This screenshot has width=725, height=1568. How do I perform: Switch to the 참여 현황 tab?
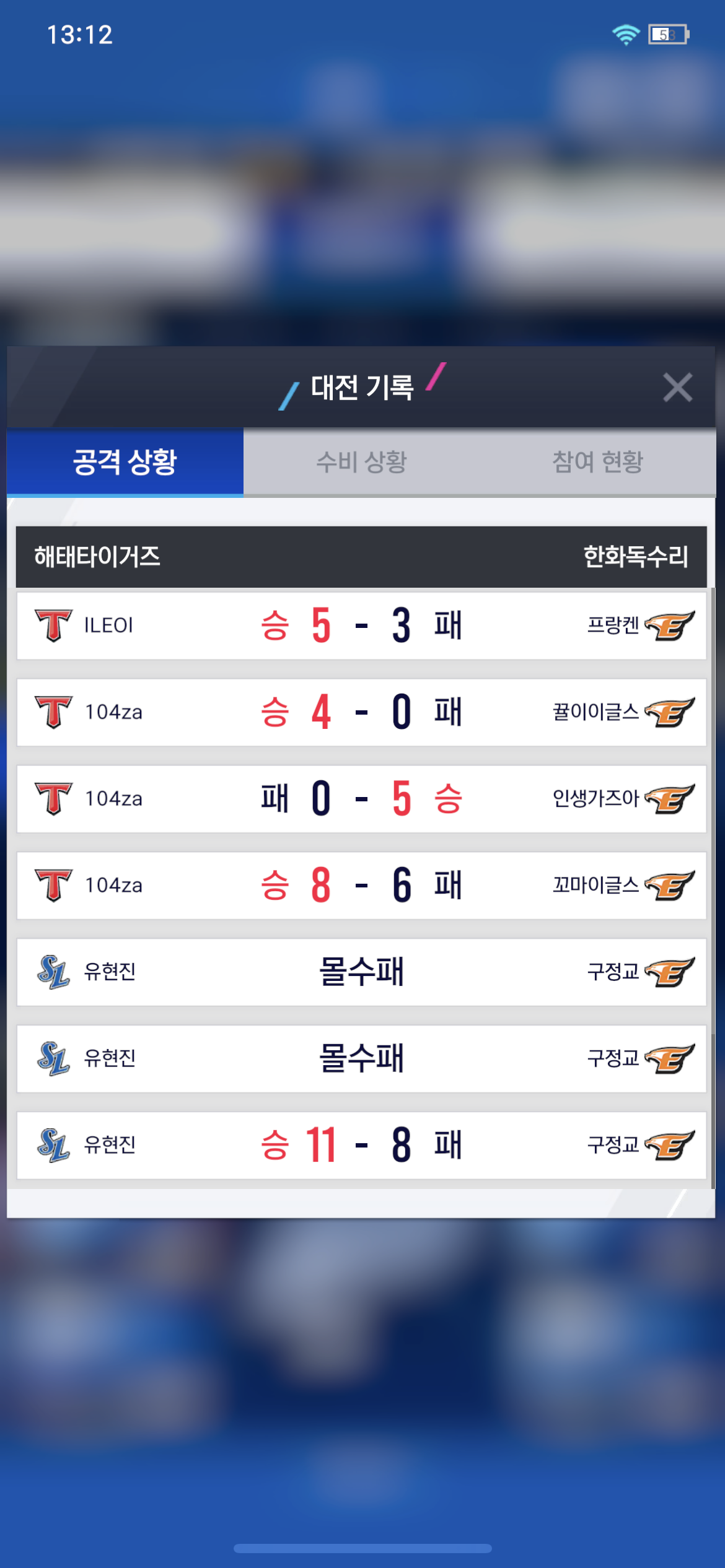tap(597, 462)
